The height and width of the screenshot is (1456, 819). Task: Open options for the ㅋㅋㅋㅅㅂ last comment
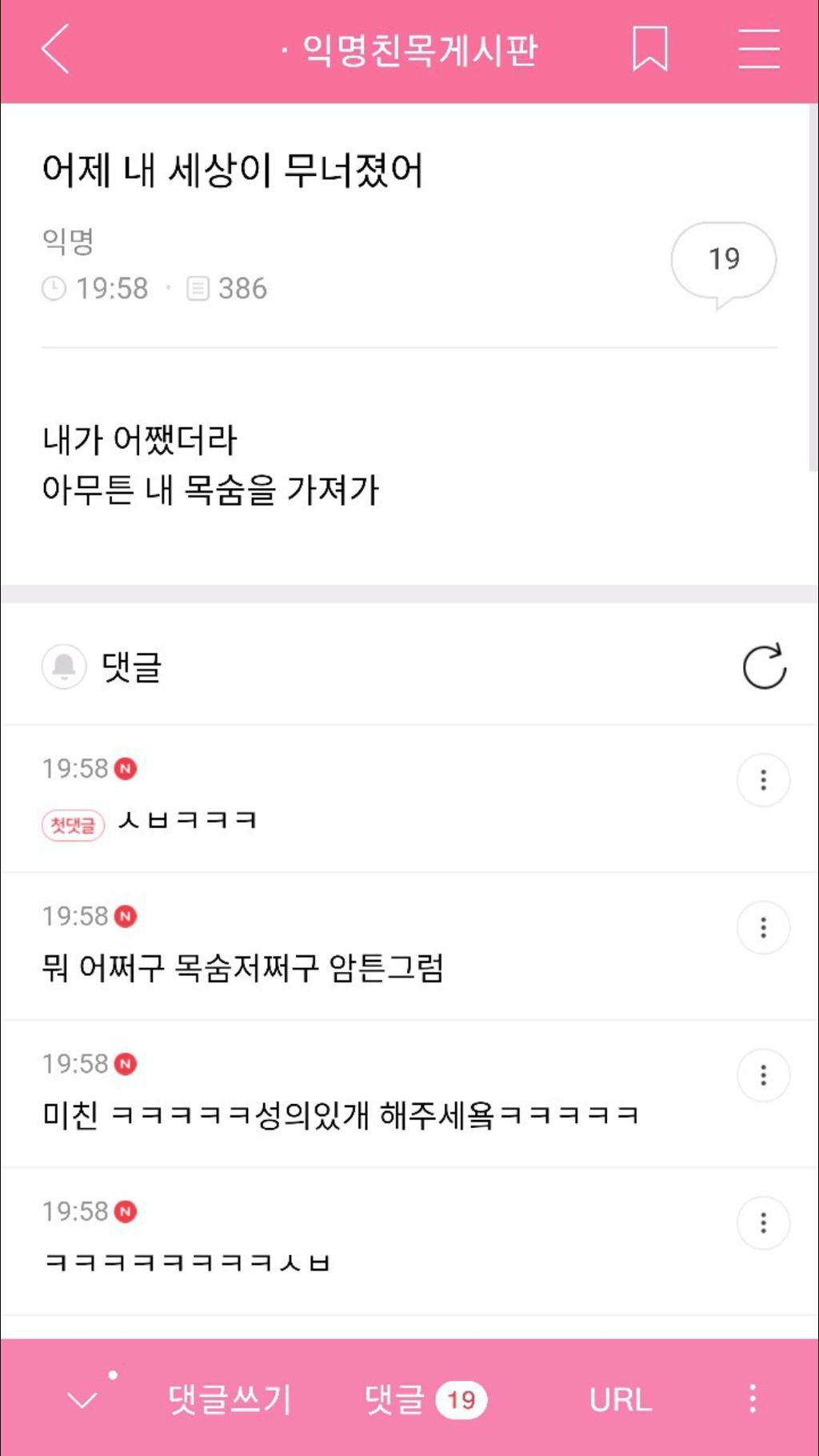point(763,1223)
